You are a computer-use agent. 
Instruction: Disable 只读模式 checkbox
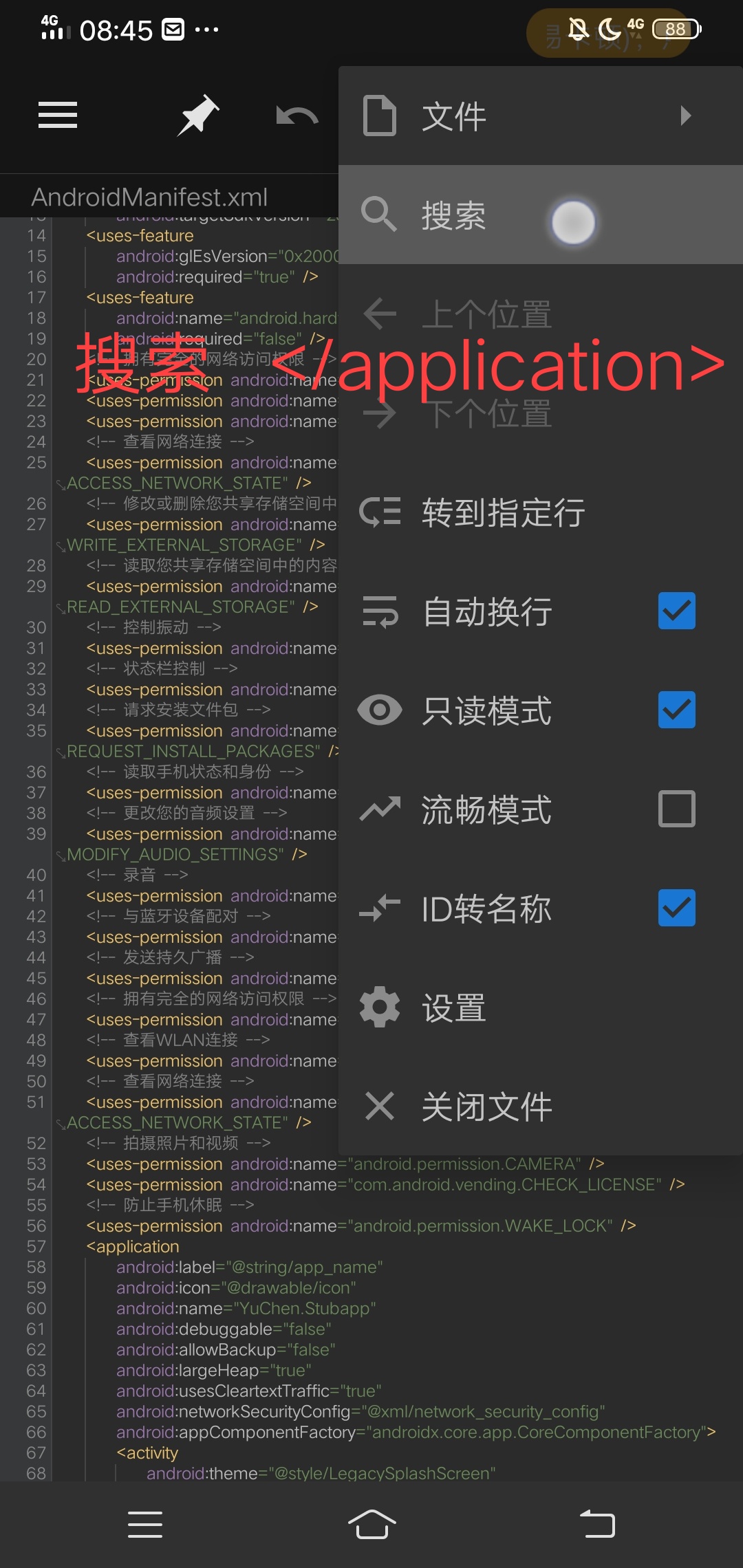click(x=676, y=710)
